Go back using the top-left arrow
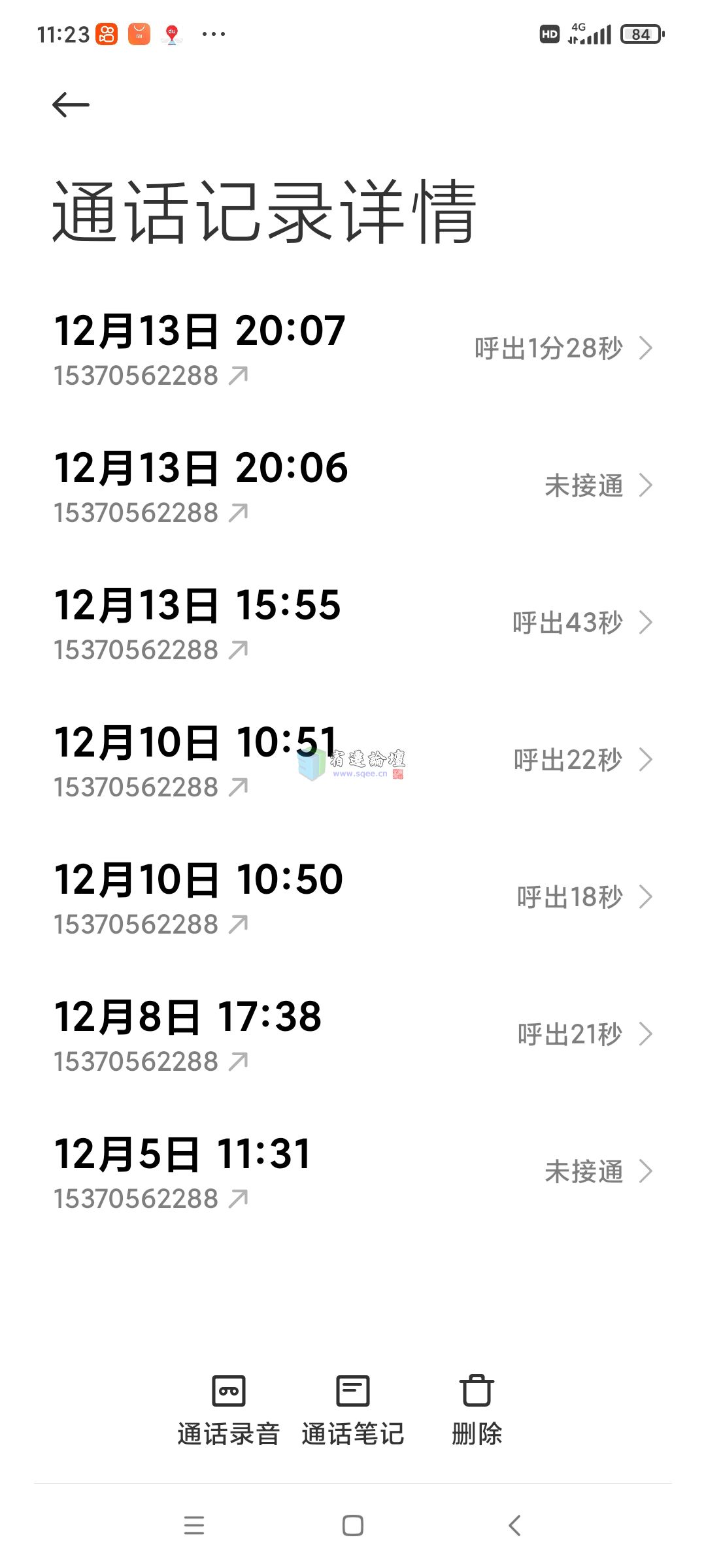This screenshot has height=1568, width=706. [x=71, y=105]
